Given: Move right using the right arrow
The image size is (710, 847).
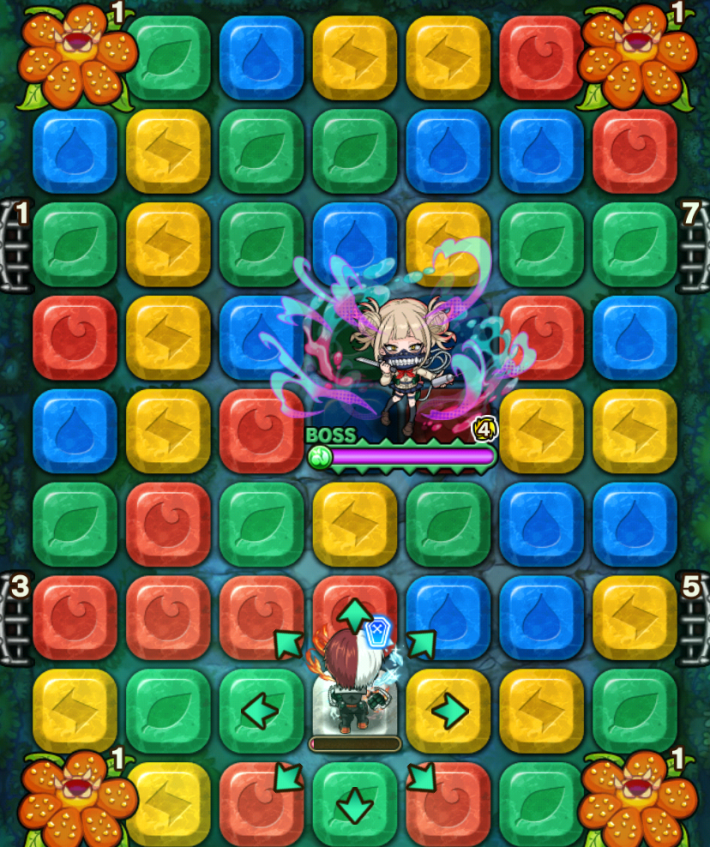Looking at the screenshot, I should pyautogui.click(x=450, y=711).
